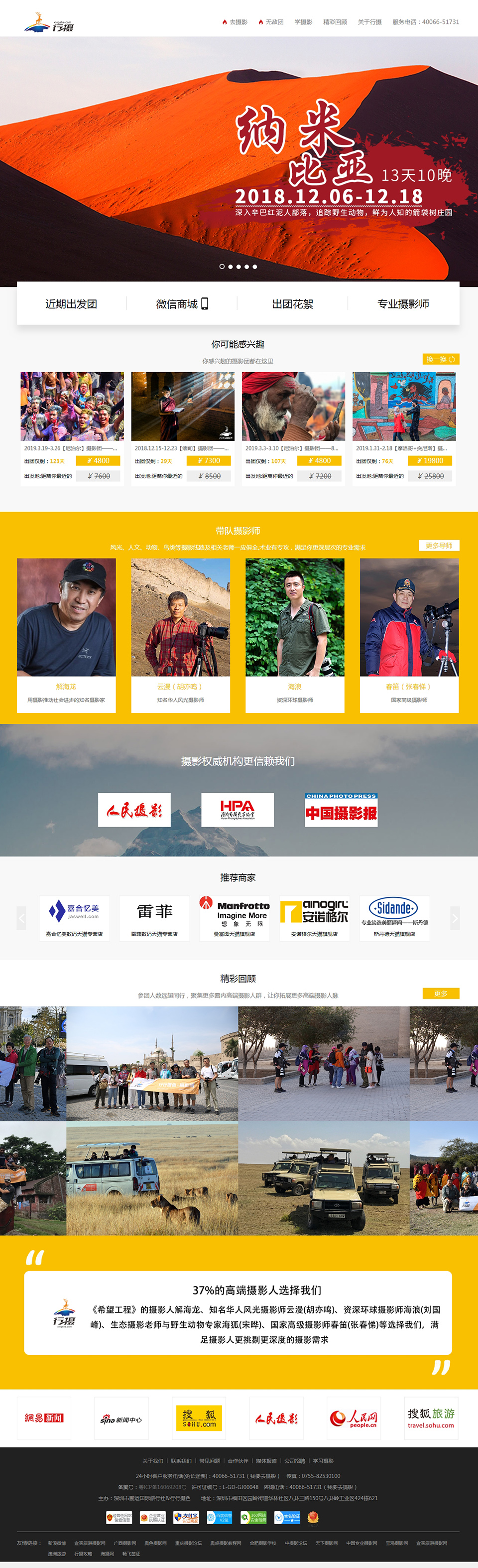View more guides via 更多导师
This screenshot has width=478, height=1568.
[439, 546]
